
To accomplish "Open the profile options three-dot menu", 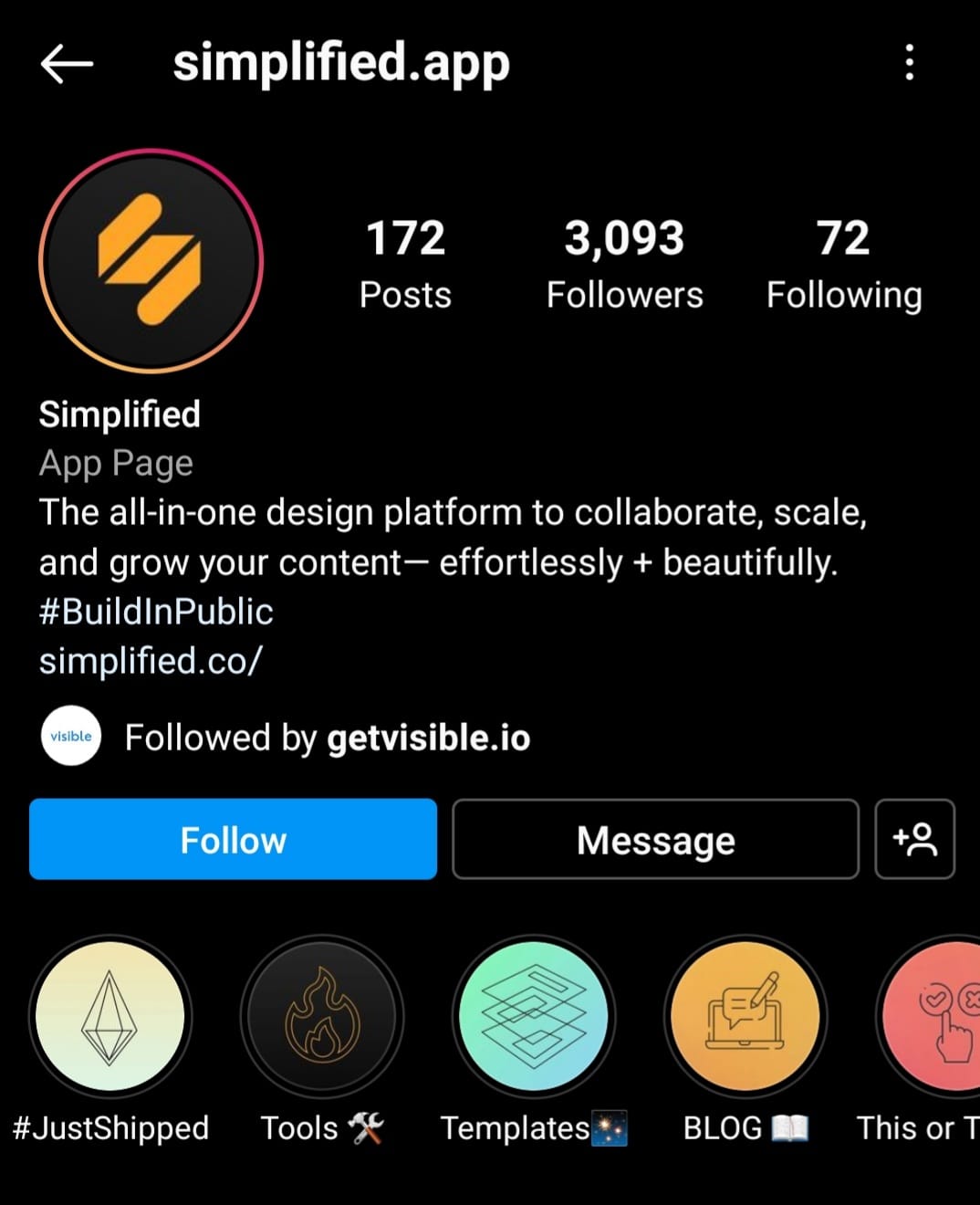I will point(908,62).
